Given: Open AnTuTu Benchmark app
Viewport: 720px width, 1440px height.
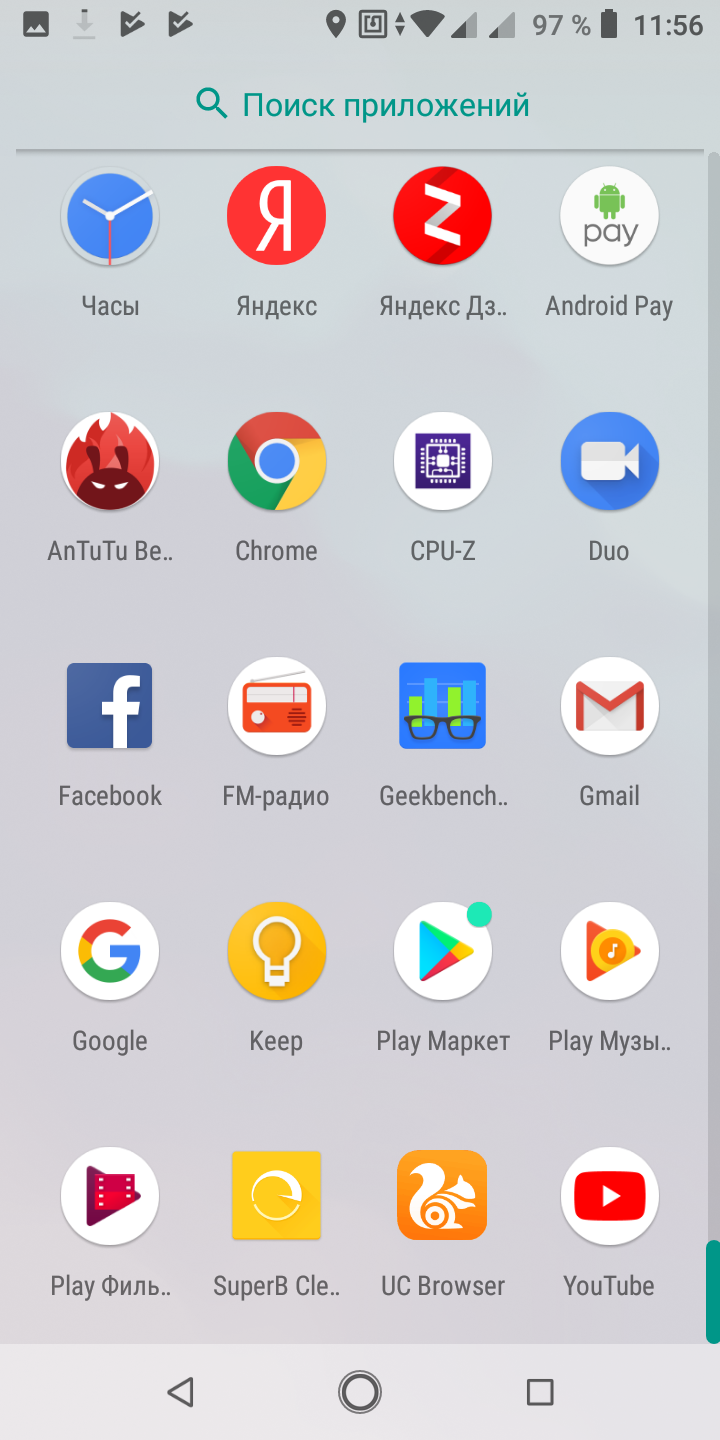Looking at the screenshot, I should 110,462.
